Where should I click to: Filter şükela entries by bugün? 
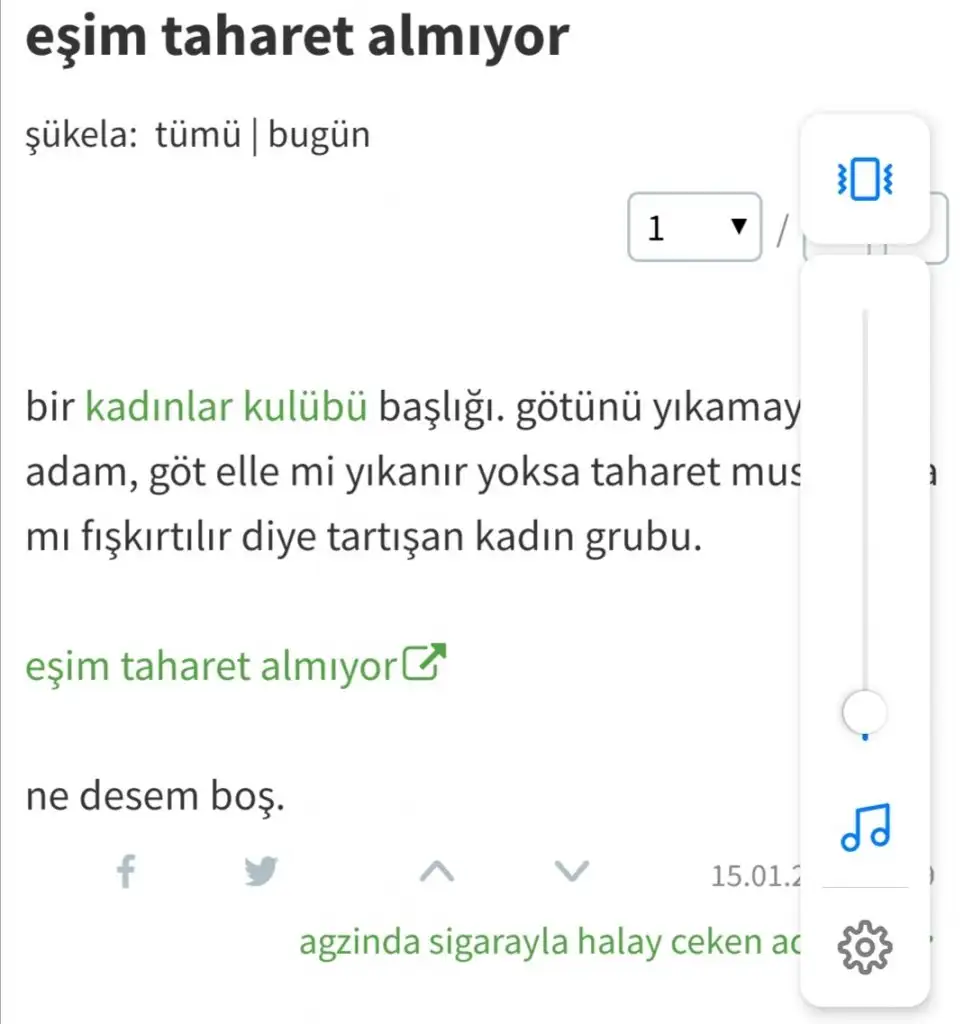click(x=319, y=134)
